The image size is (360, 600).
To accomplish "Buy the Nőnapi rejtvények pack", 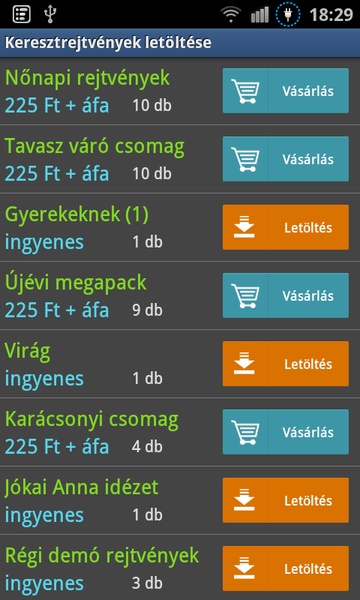I will click(286, 91).
